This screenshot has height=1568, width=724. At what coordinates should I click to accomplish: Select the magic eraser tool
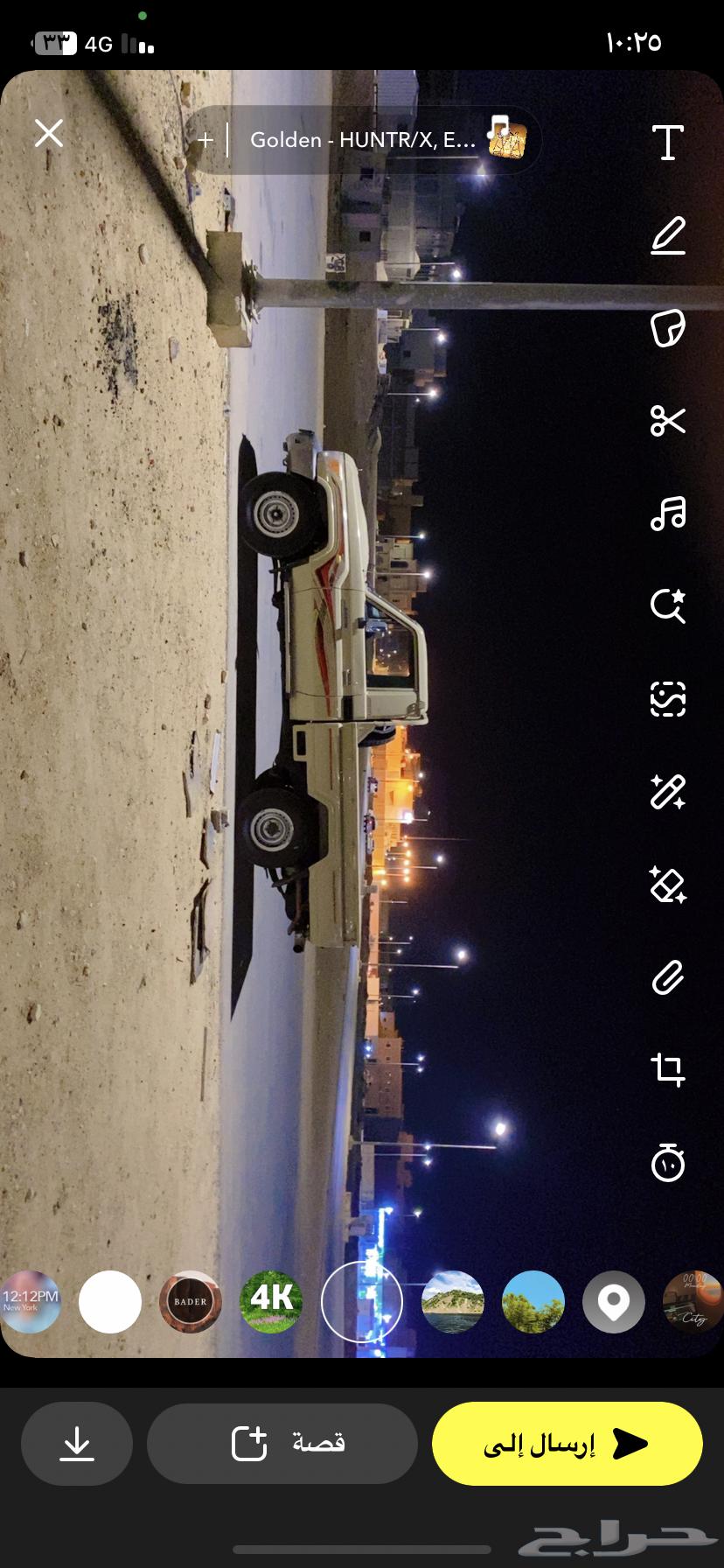point(668,885)
